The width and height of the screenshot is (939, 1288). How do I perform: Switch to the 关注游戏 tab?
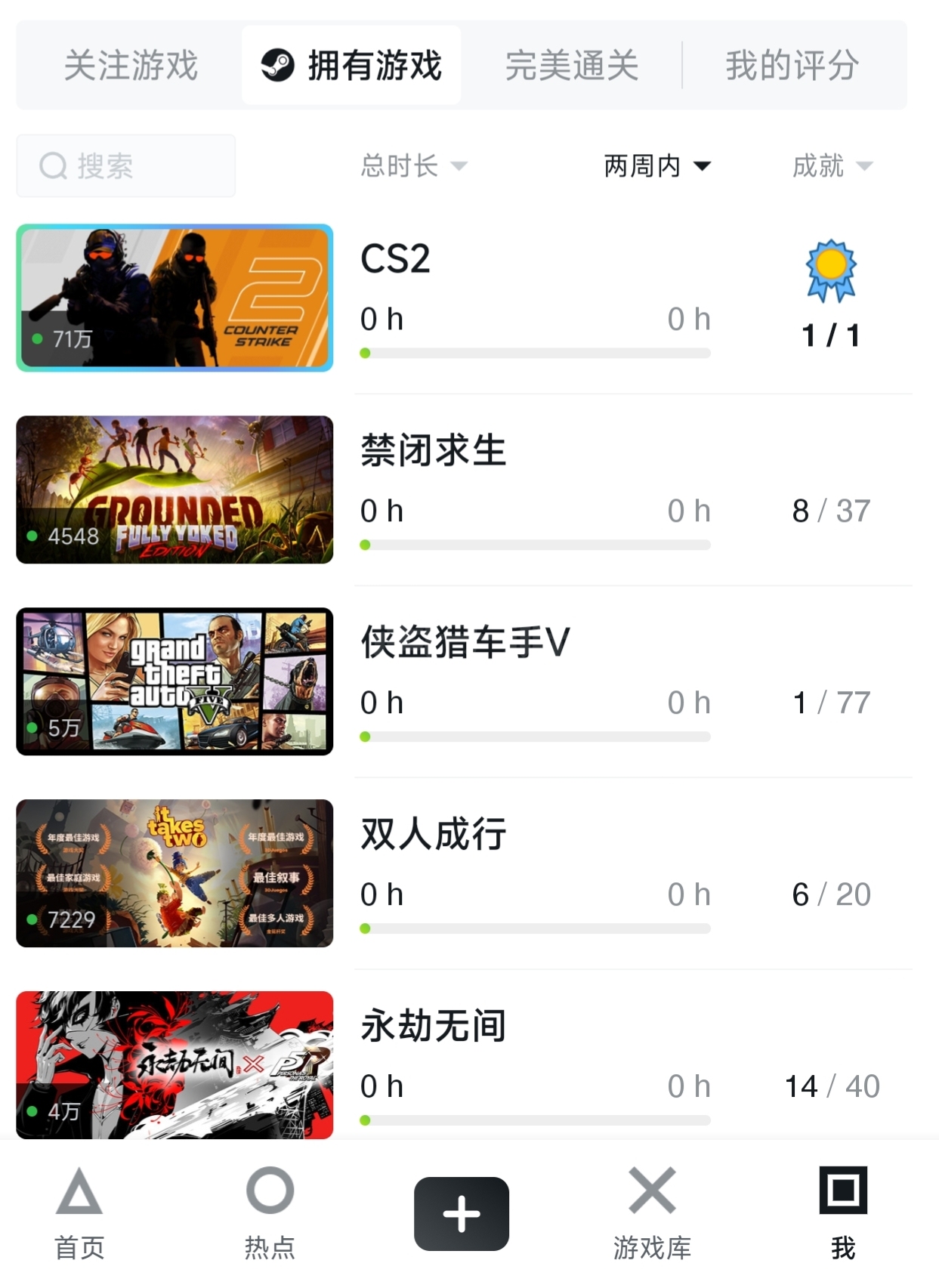tap(131, 66)
